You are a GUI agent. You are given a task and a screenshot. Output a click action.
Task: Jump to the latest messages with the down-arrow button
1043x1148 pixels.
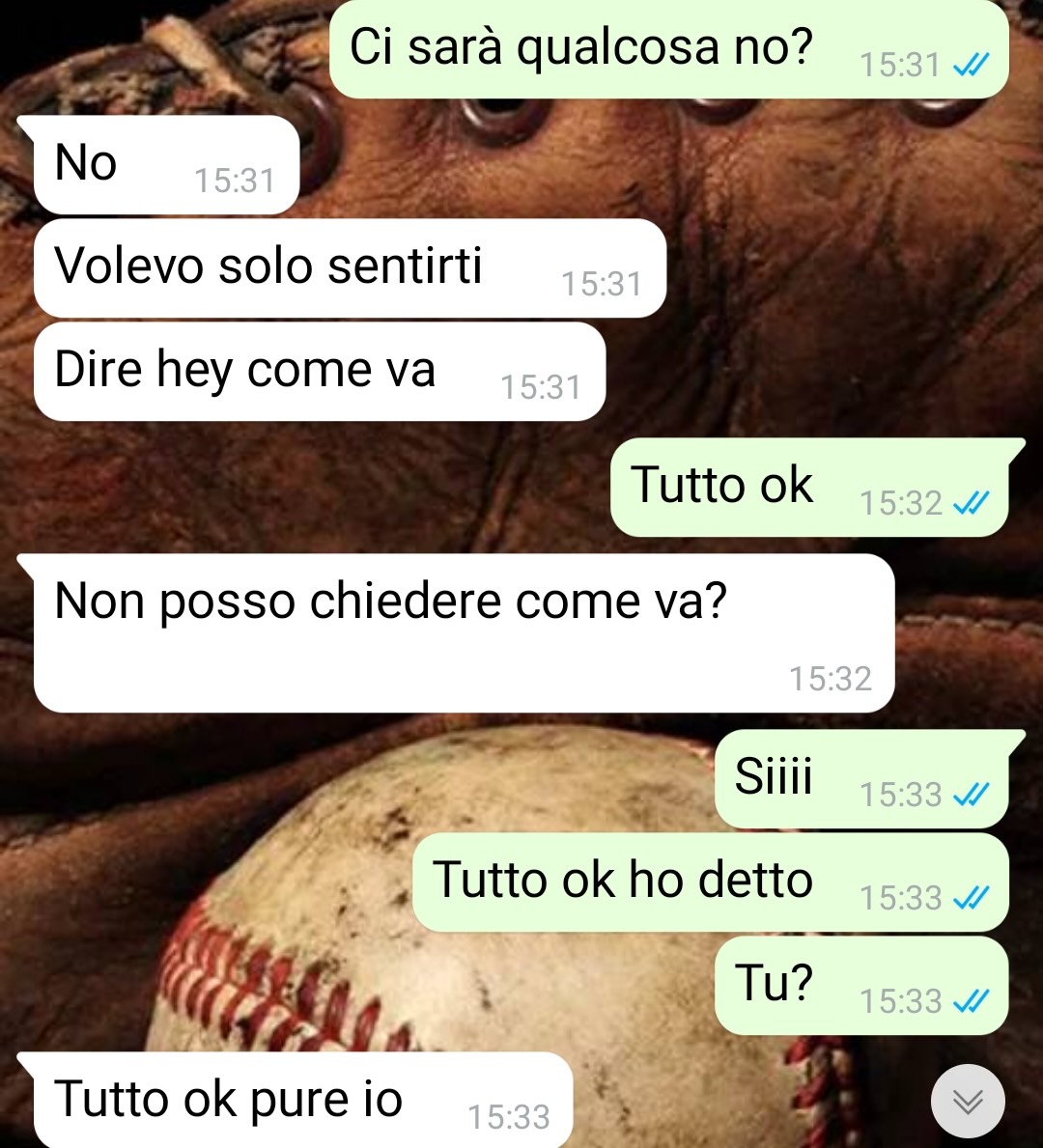968,1101
